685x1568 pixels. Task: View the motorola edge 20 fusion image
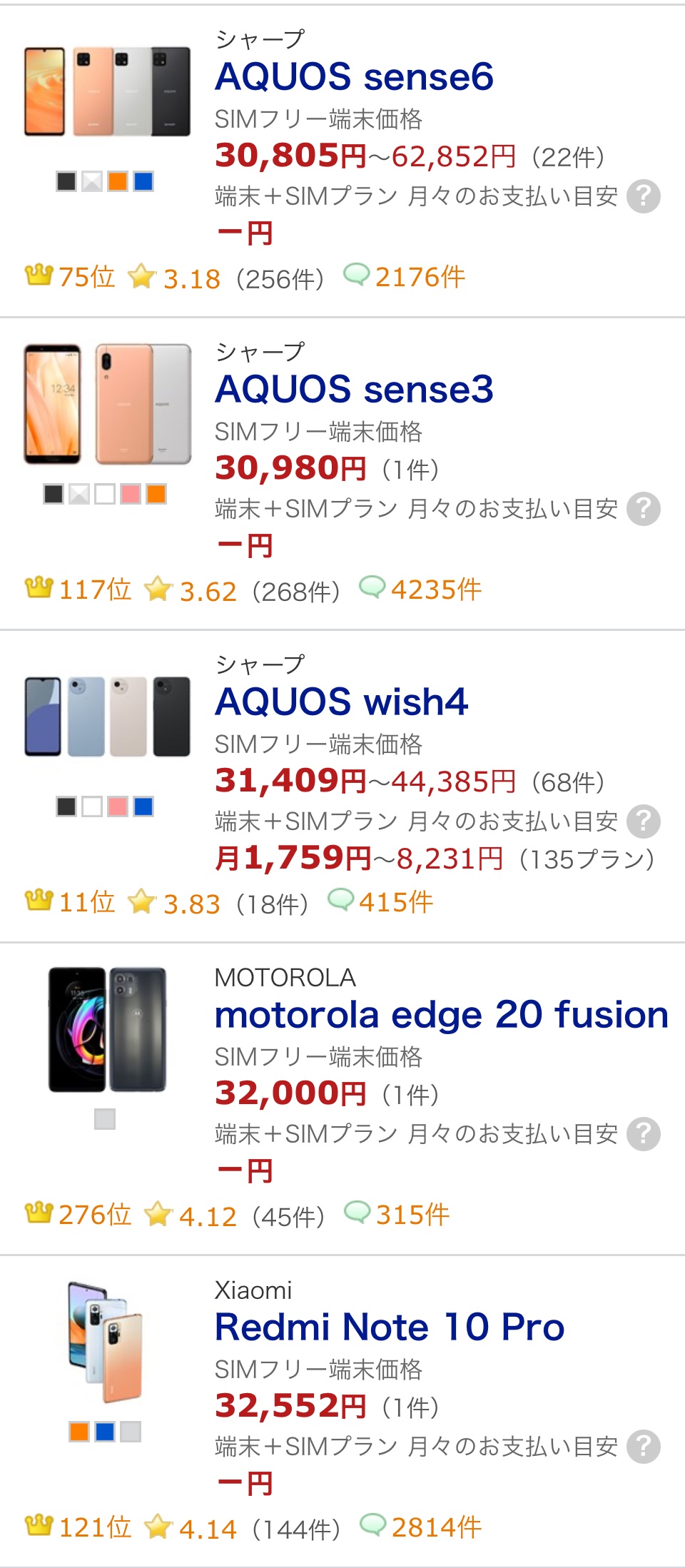point(107,1030)
